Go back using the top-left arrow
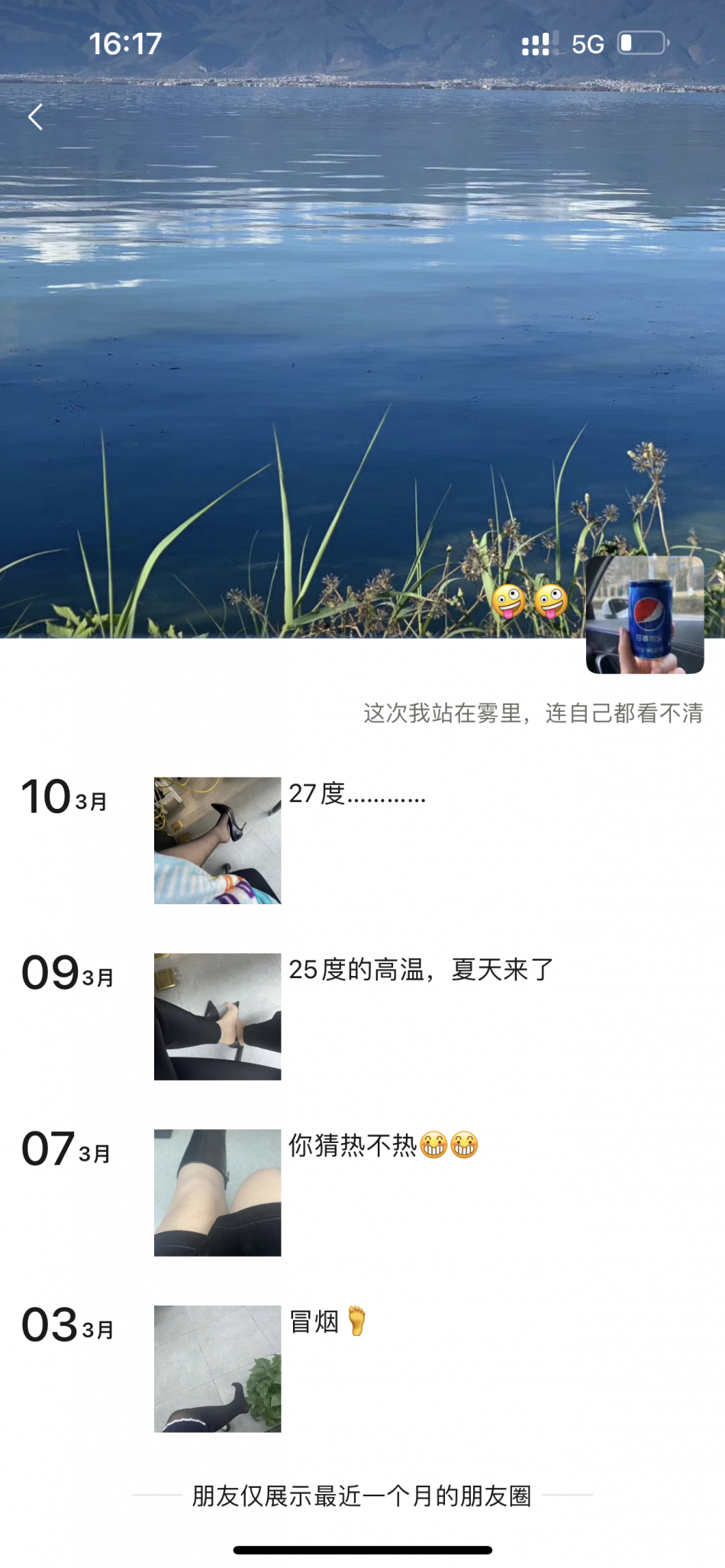The height and width of the screenshot is (1568, 725). [x=35, y=118]
